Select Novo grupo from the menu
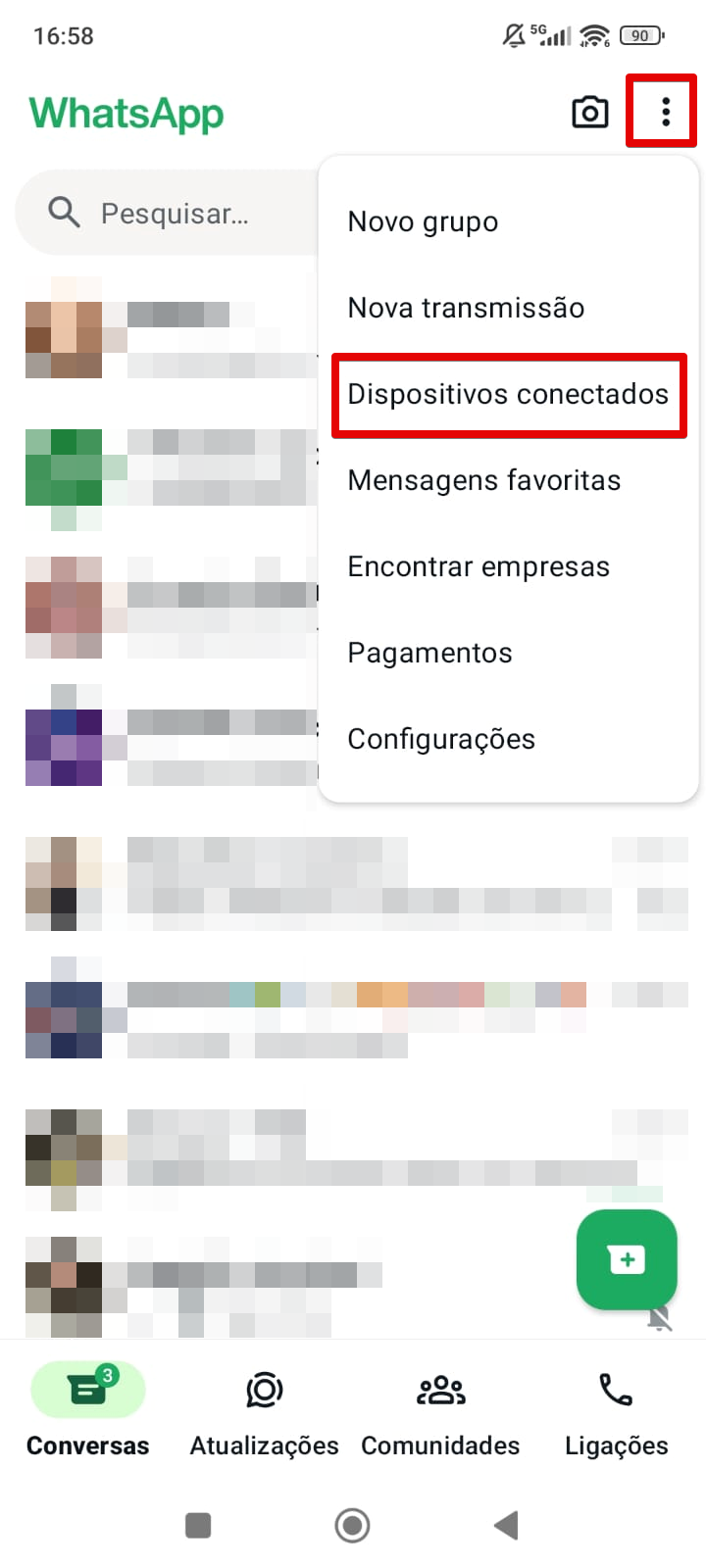The image size is (706, 1568). coord(423,221)
